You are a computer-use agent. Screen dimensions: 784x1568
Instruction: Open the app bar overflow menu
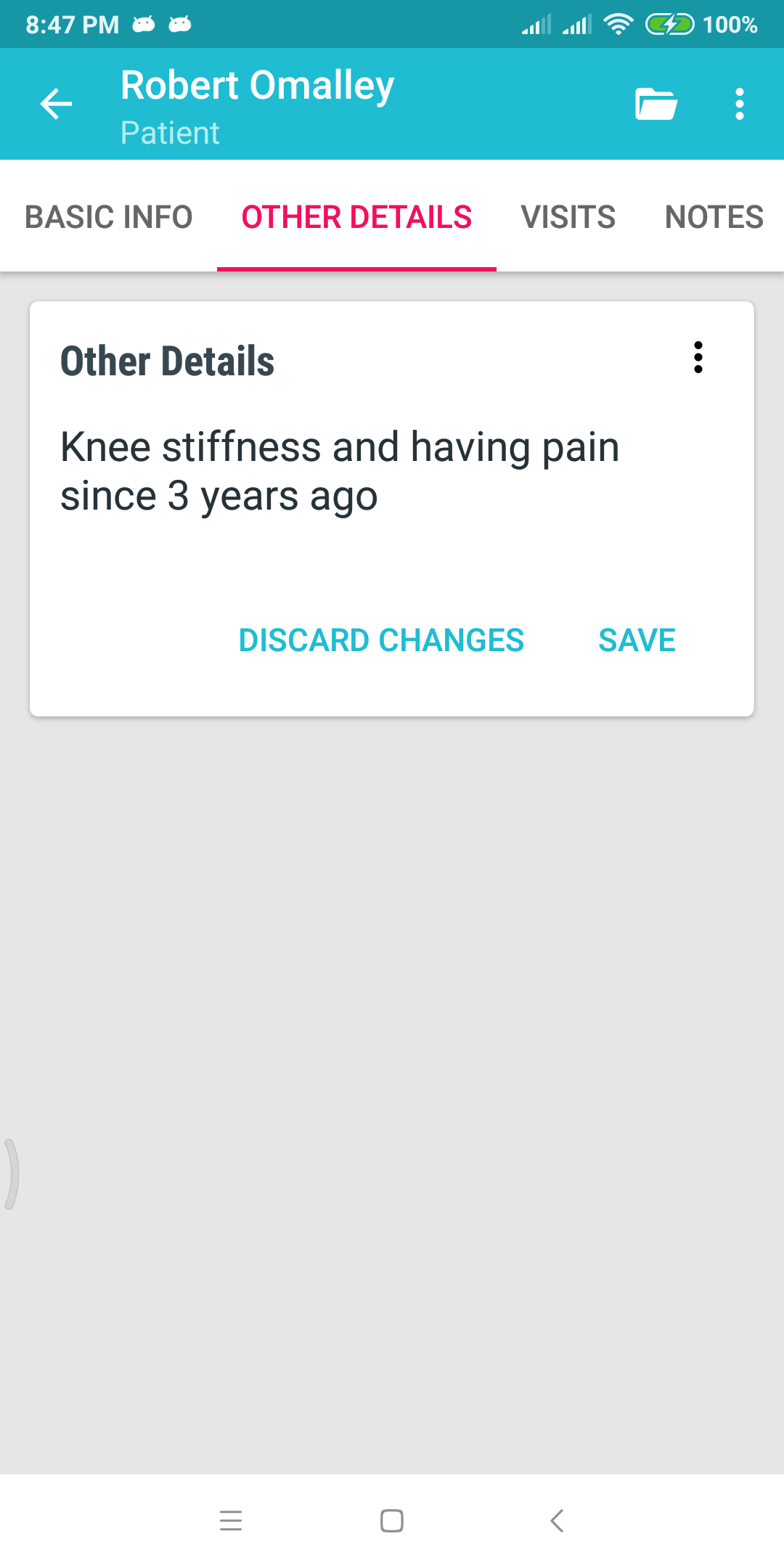click(740, 104)
